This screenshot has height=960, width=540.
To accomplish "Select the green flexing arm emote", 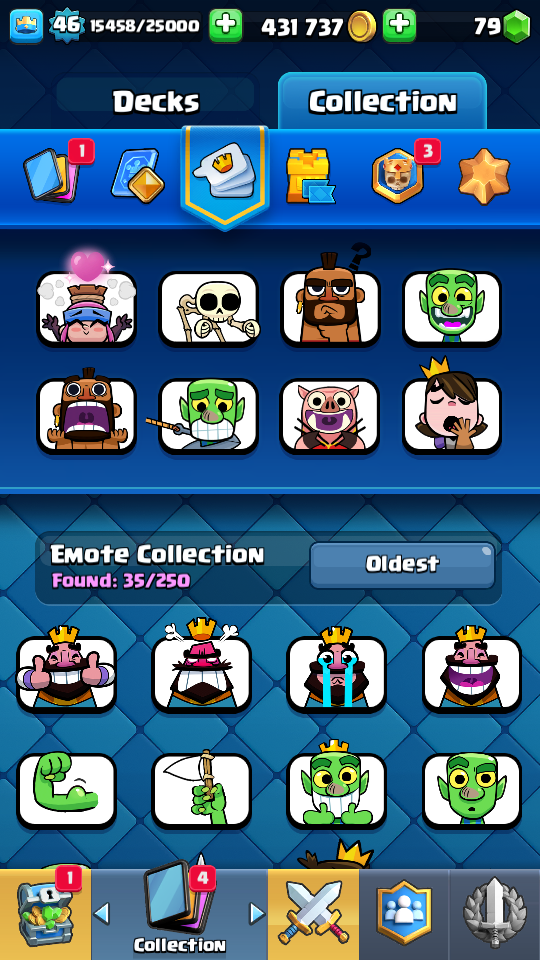I will coord(66,790).
